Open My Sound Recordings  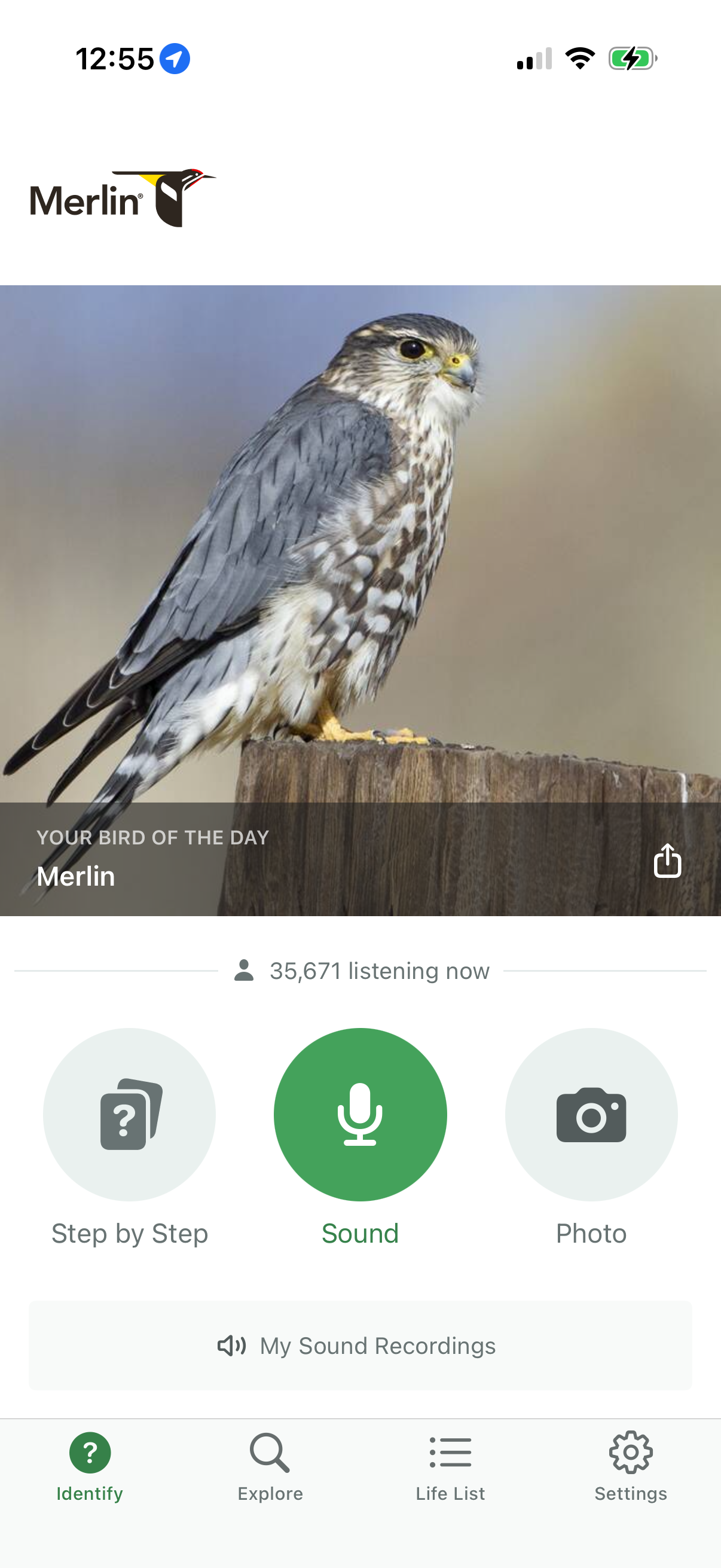360,1346
